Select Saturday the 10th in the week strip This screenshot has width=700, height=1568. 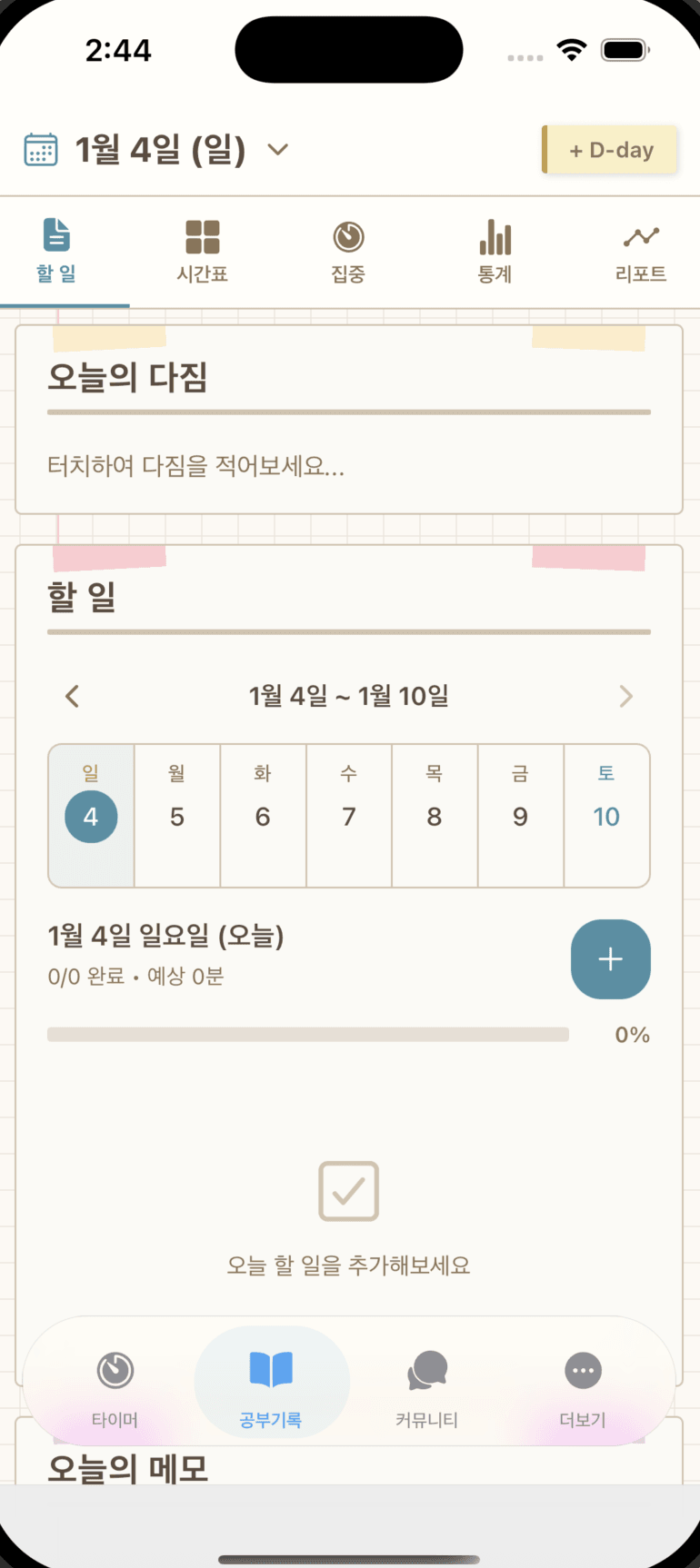[606, 816]
